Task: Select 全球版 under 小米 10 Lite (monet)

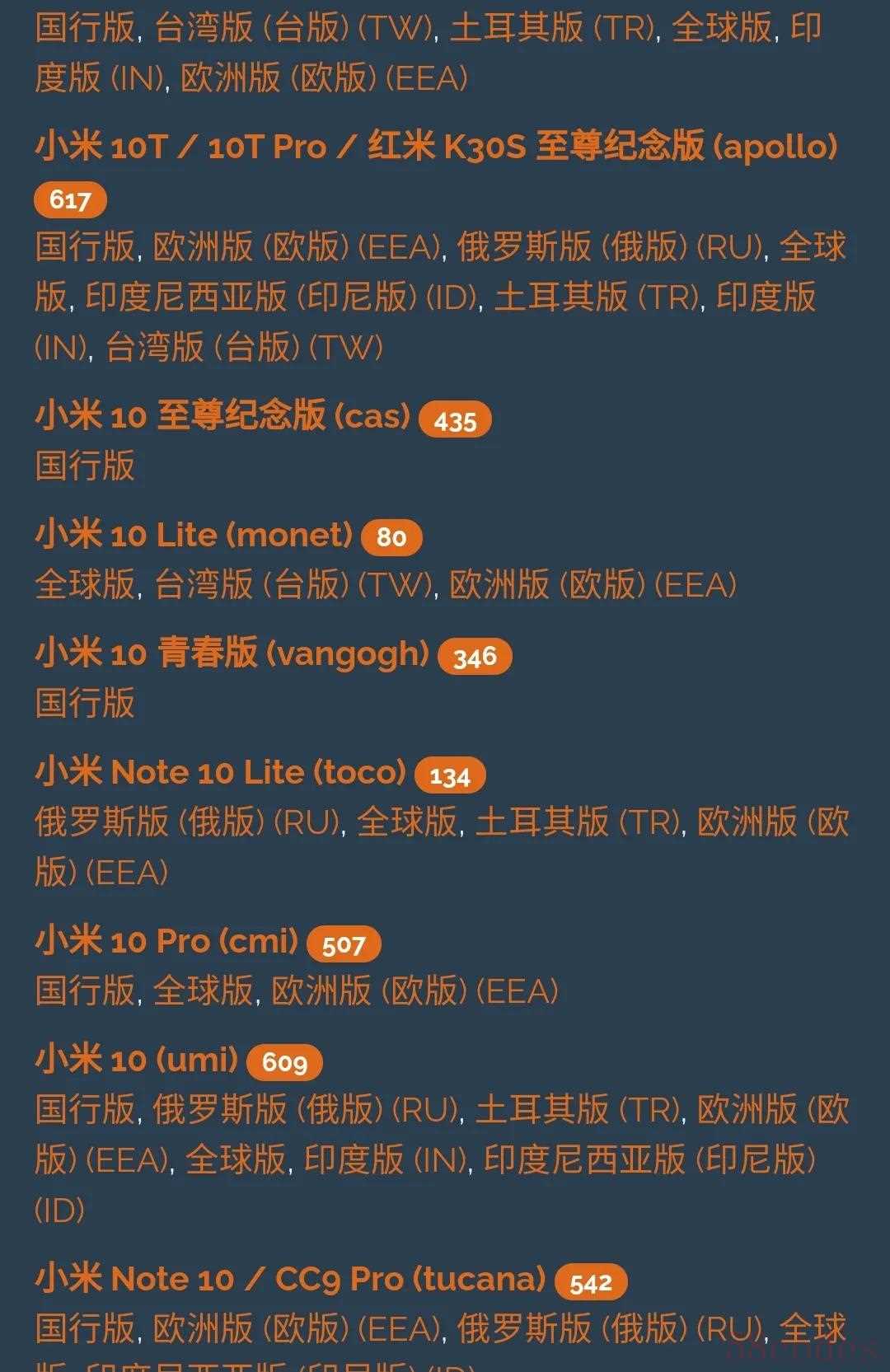Action: [x=85, y=585]
